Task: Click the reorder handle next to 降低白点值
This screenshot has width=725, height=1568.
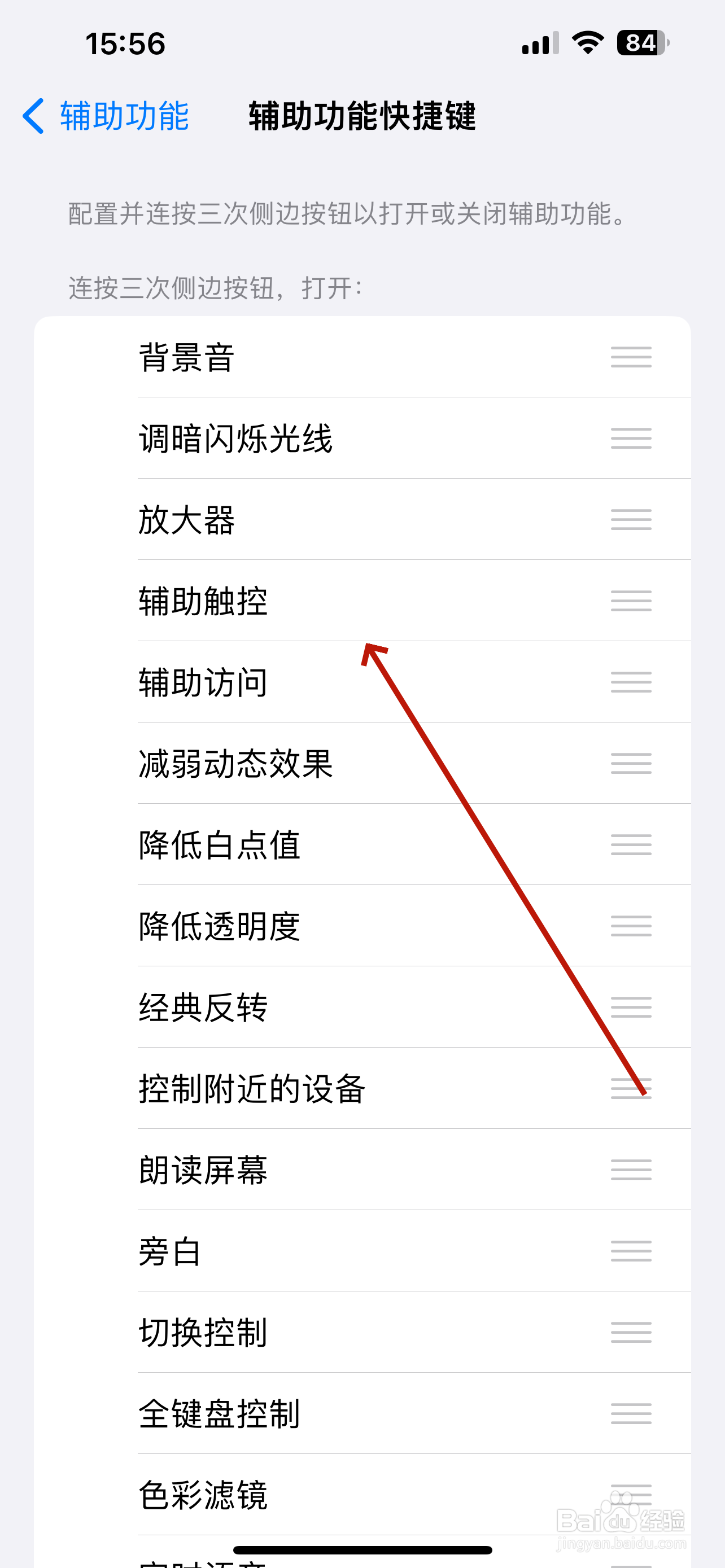Action: [x=631, y=846]
